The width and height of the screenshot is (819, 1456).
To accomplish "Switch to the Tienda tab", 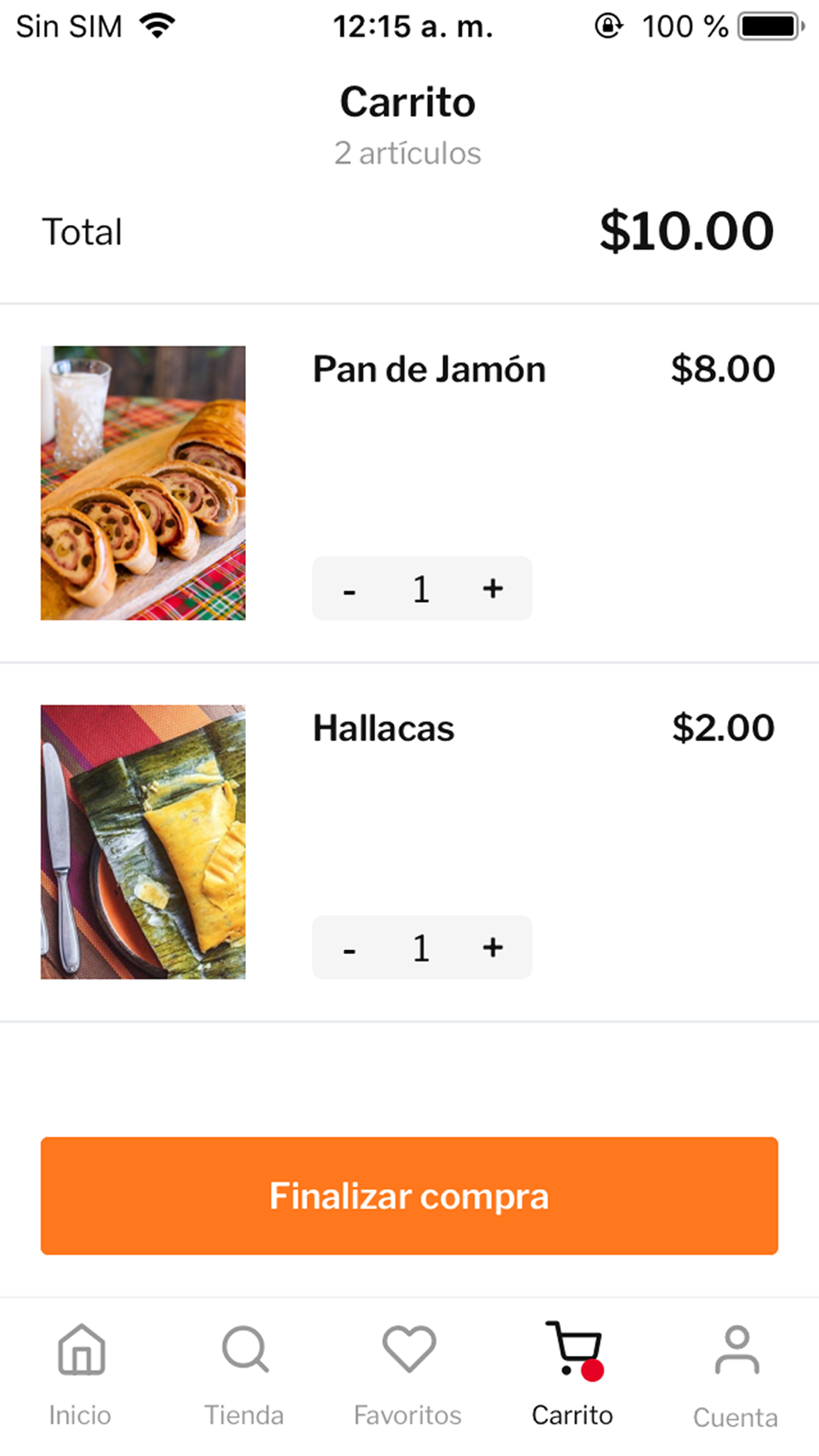I will click(244, 1374).
